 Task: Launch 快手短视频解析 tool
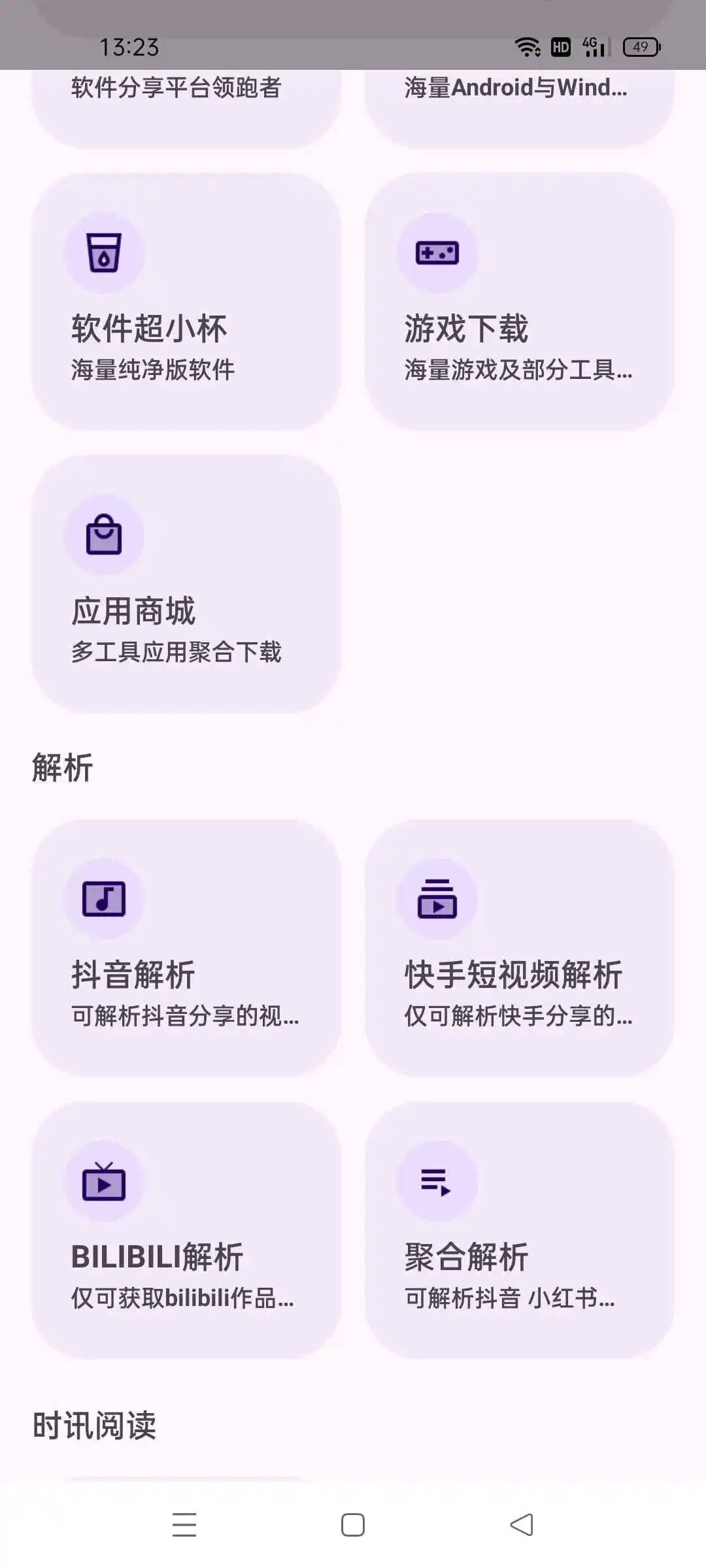(x=519, y=948)
